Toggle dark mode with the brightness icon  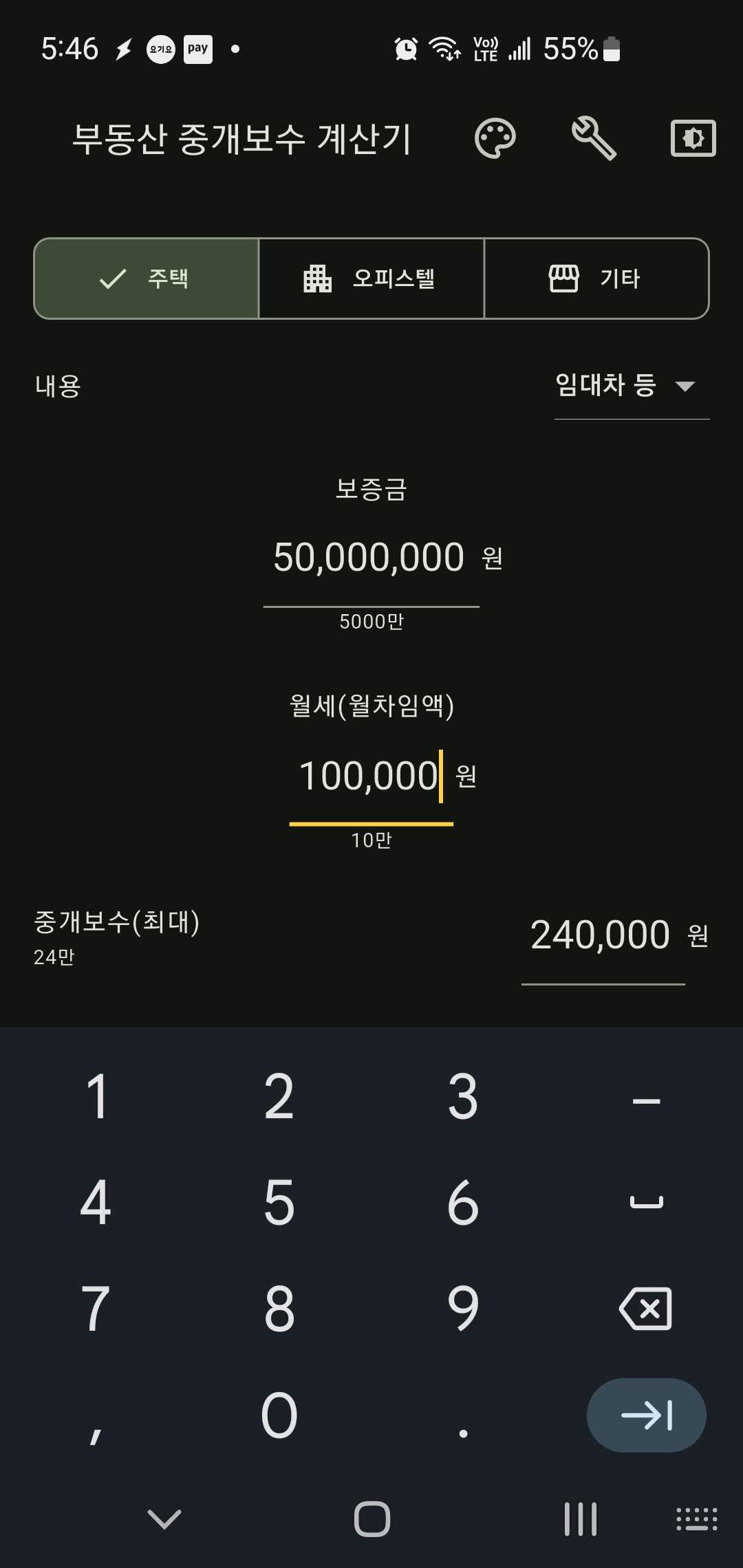point(692,138)
